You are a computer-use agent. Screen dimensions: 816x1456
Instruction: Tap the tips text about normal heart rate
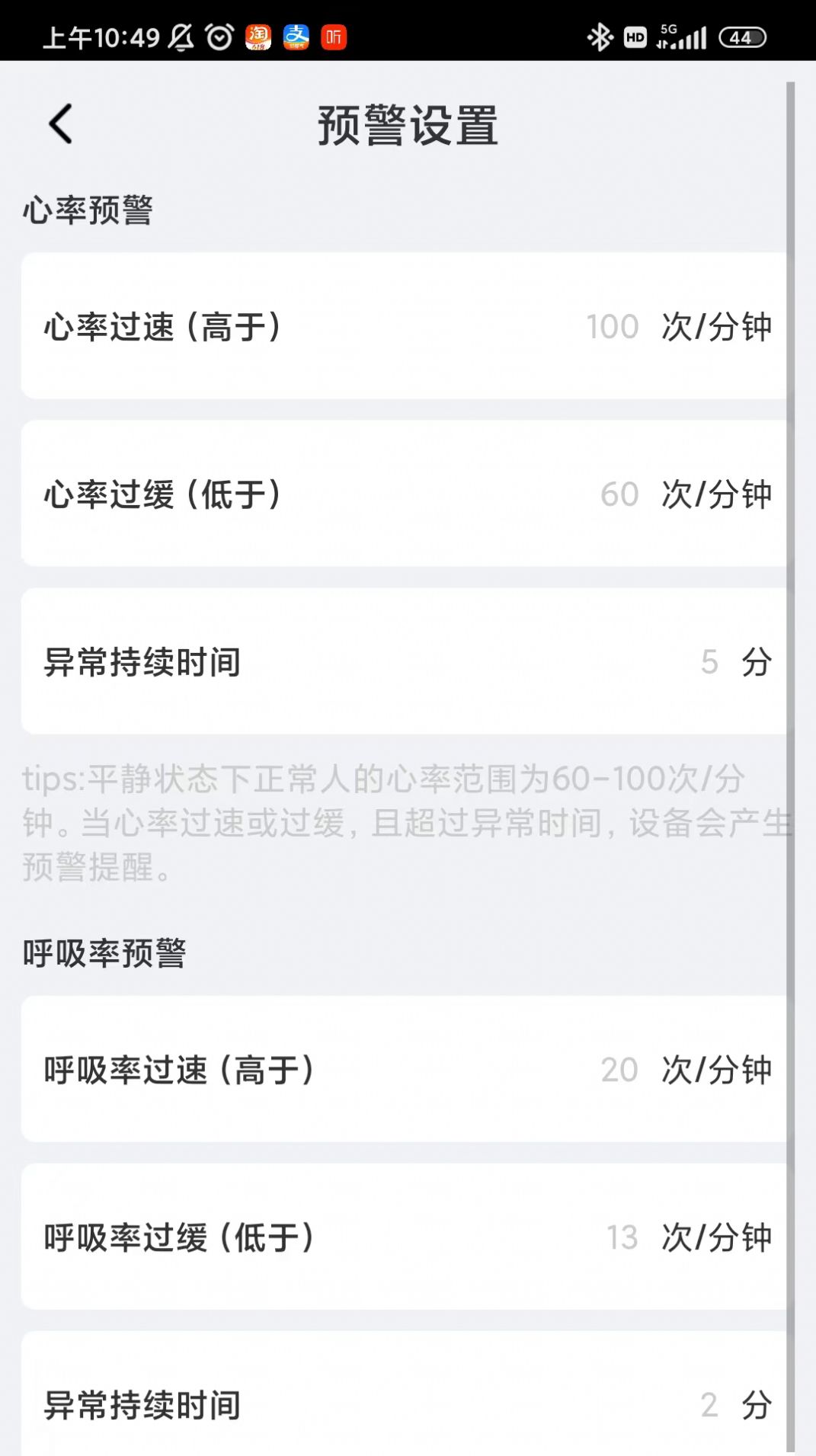(381, 824)
